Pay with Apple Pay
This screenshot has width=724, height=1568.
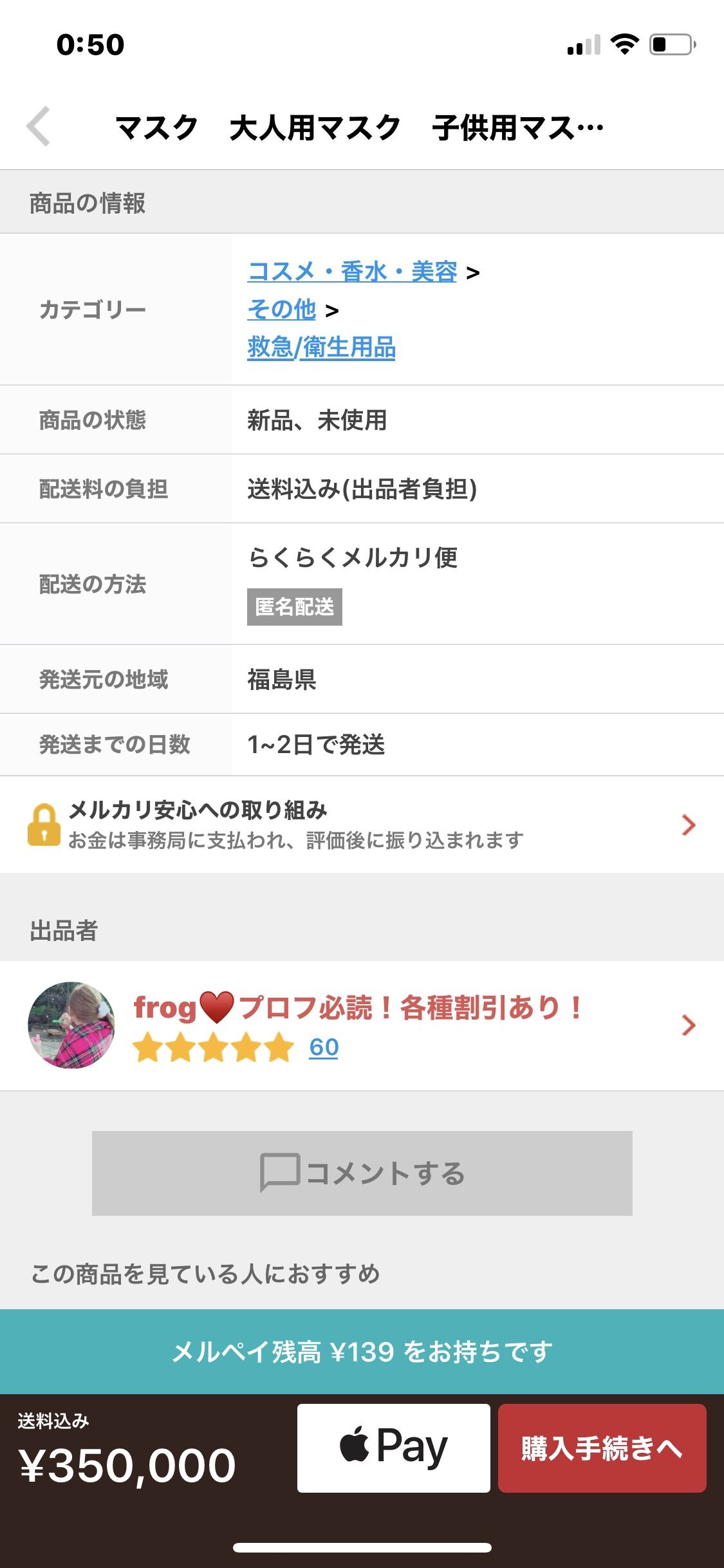coord(393,1448)
